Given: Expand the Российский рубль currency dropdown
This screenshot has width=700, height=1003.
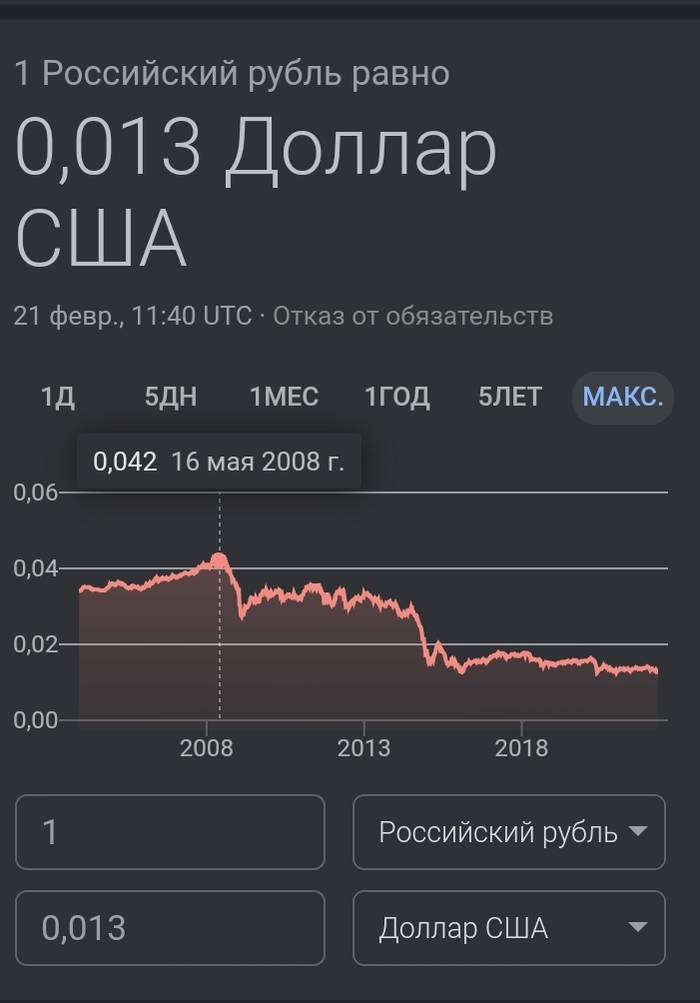Looking at the screenshot, I should click(509, 832).
